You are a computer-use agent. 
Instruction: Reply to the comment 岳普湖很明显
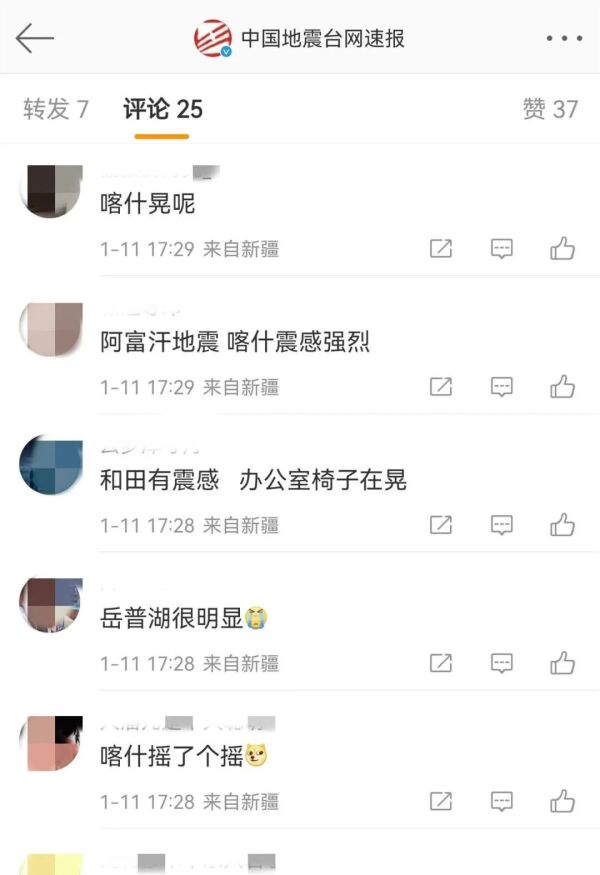tap(502, 663)
